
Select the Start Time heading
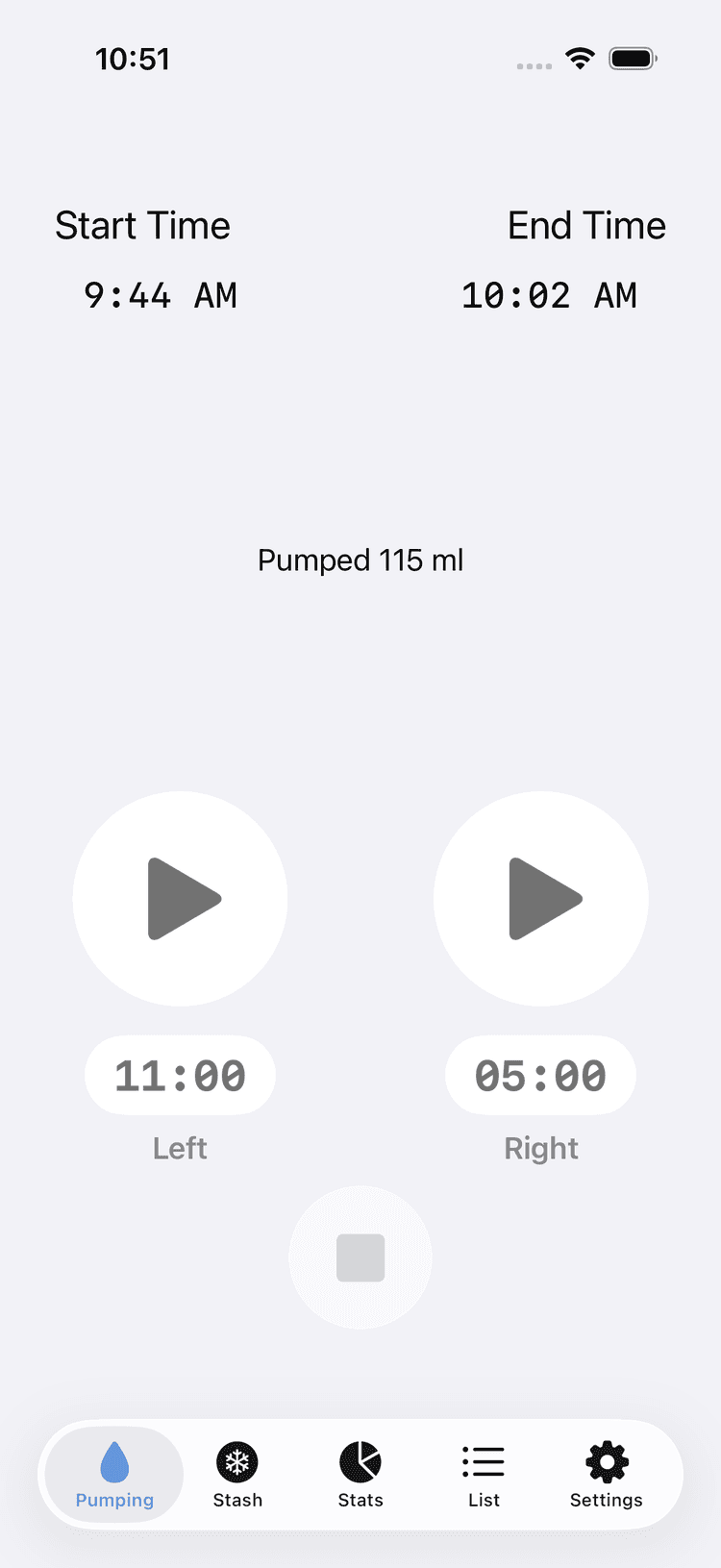point(142,225)
